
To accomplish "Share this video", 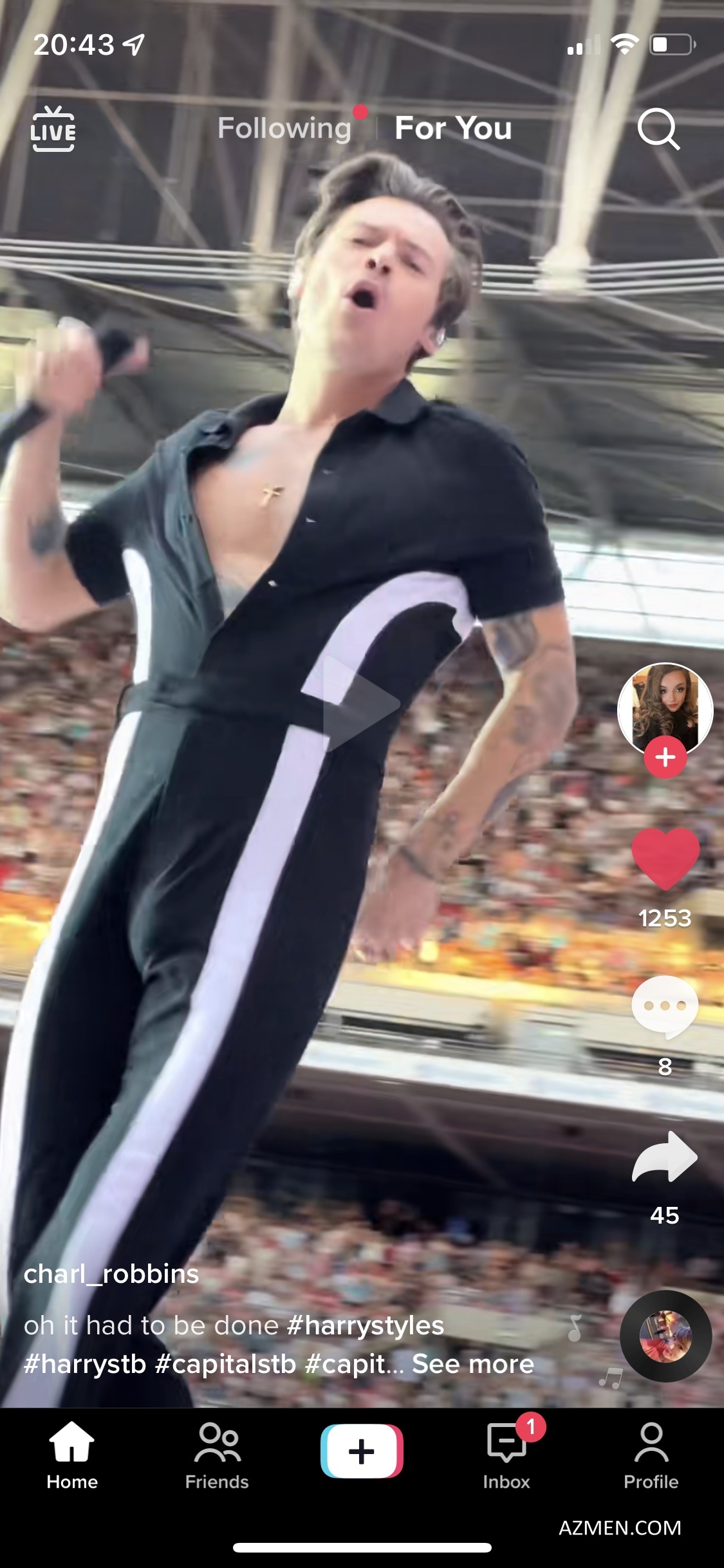I will click(x=665, y=1157).
